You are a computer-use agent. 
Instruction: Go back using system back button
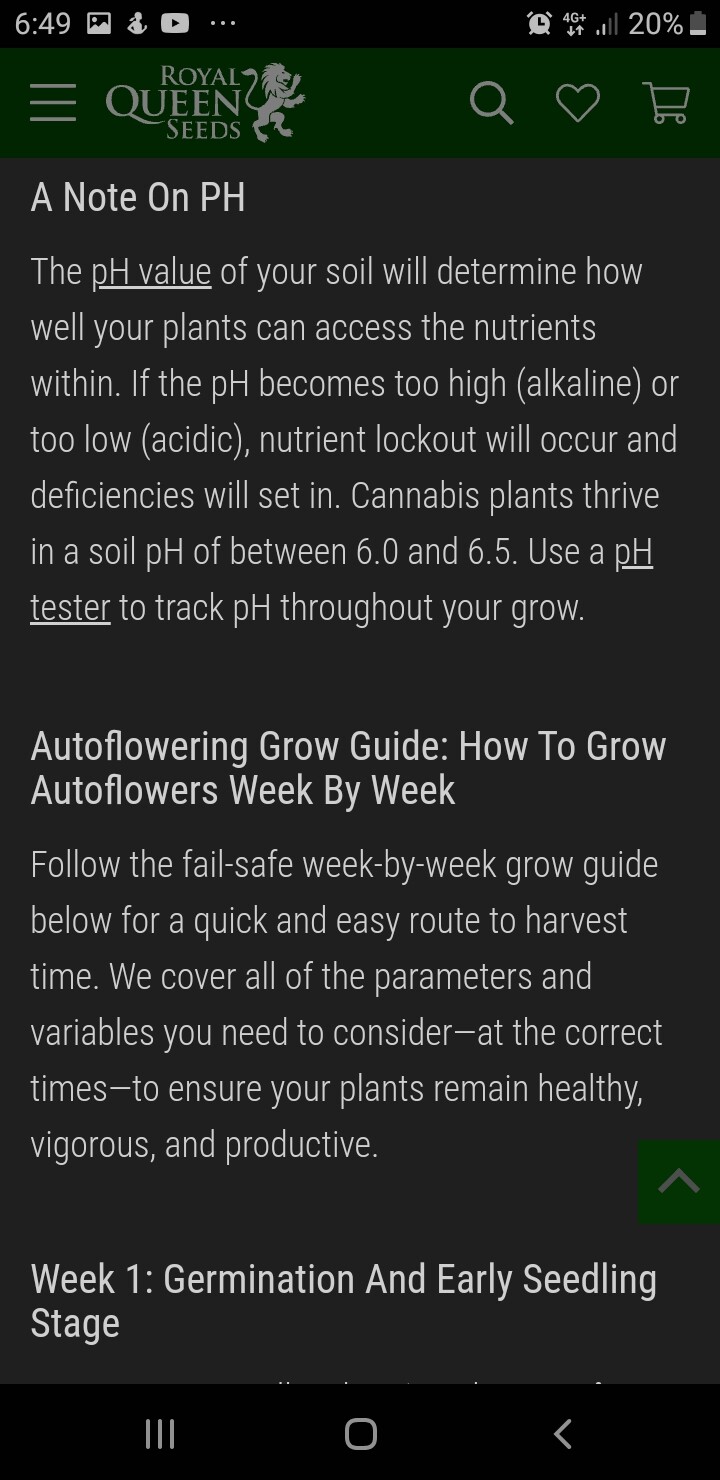tap(563, 1434)
